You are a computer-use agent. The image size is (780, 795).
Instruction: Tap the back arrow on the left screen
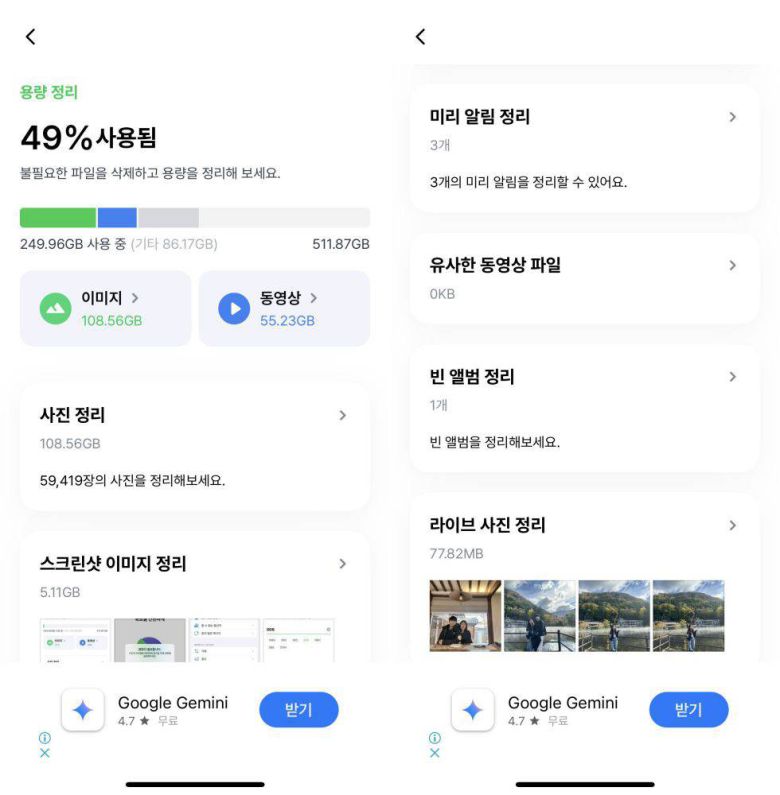pos(30,36)
